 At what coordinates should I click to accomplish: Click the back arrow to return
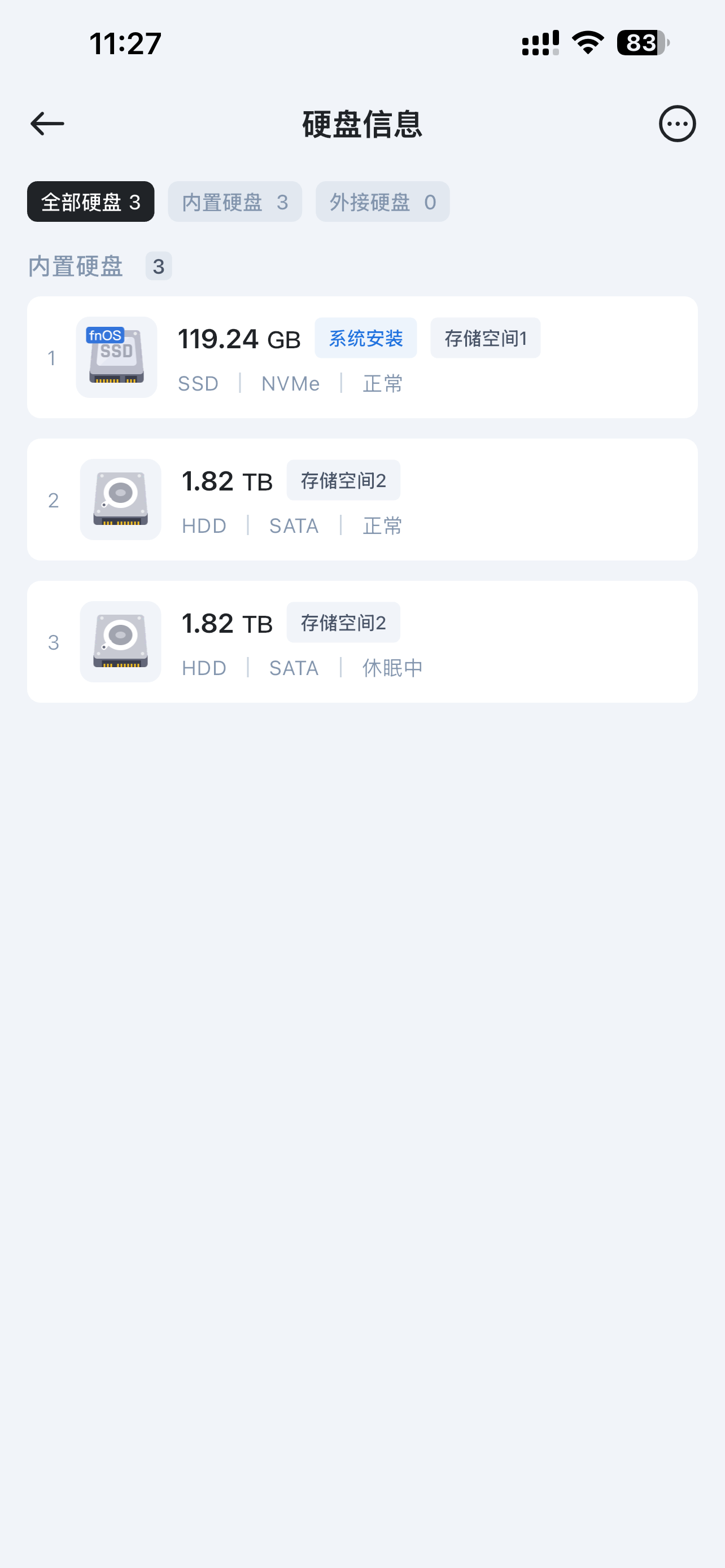point(47,123)
